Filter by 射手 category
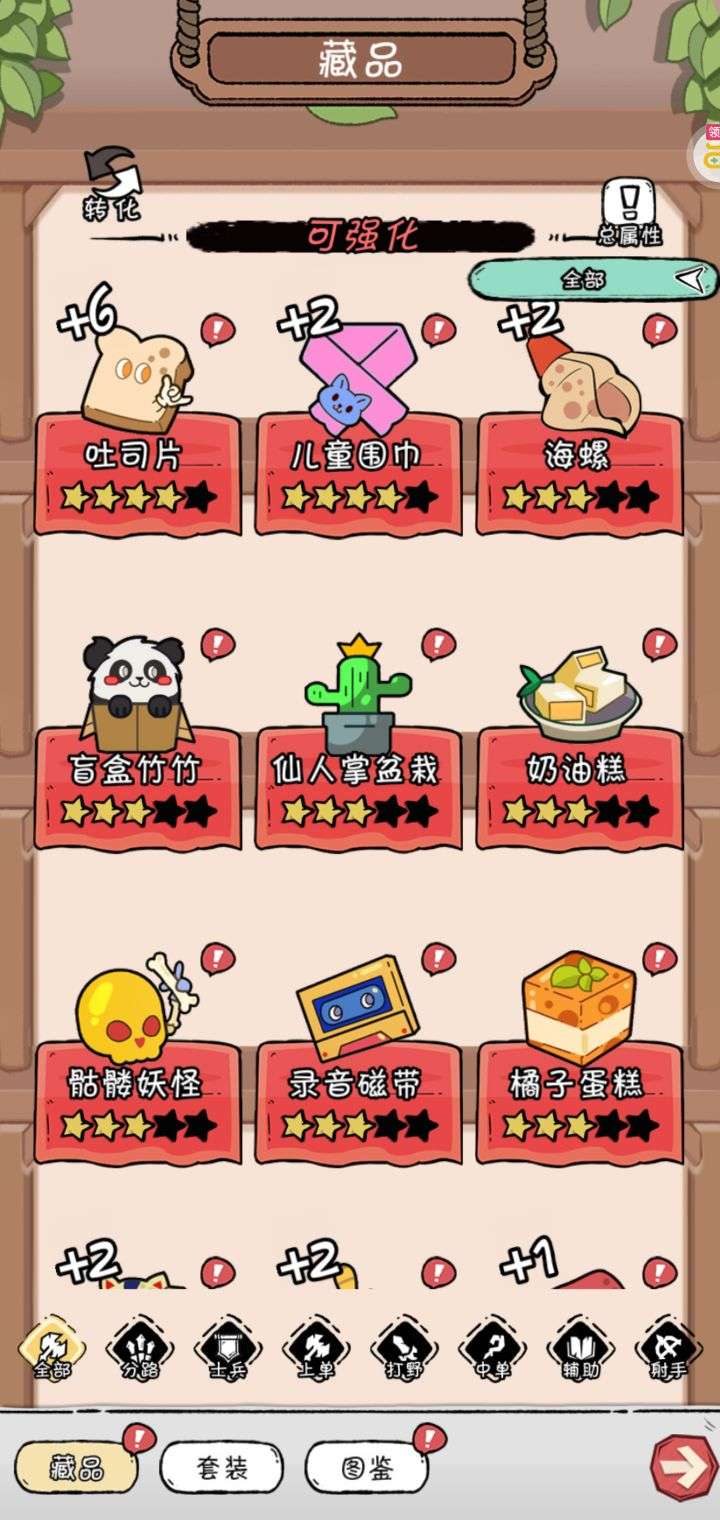720x1520 pixels. [x=667, y=1348]
